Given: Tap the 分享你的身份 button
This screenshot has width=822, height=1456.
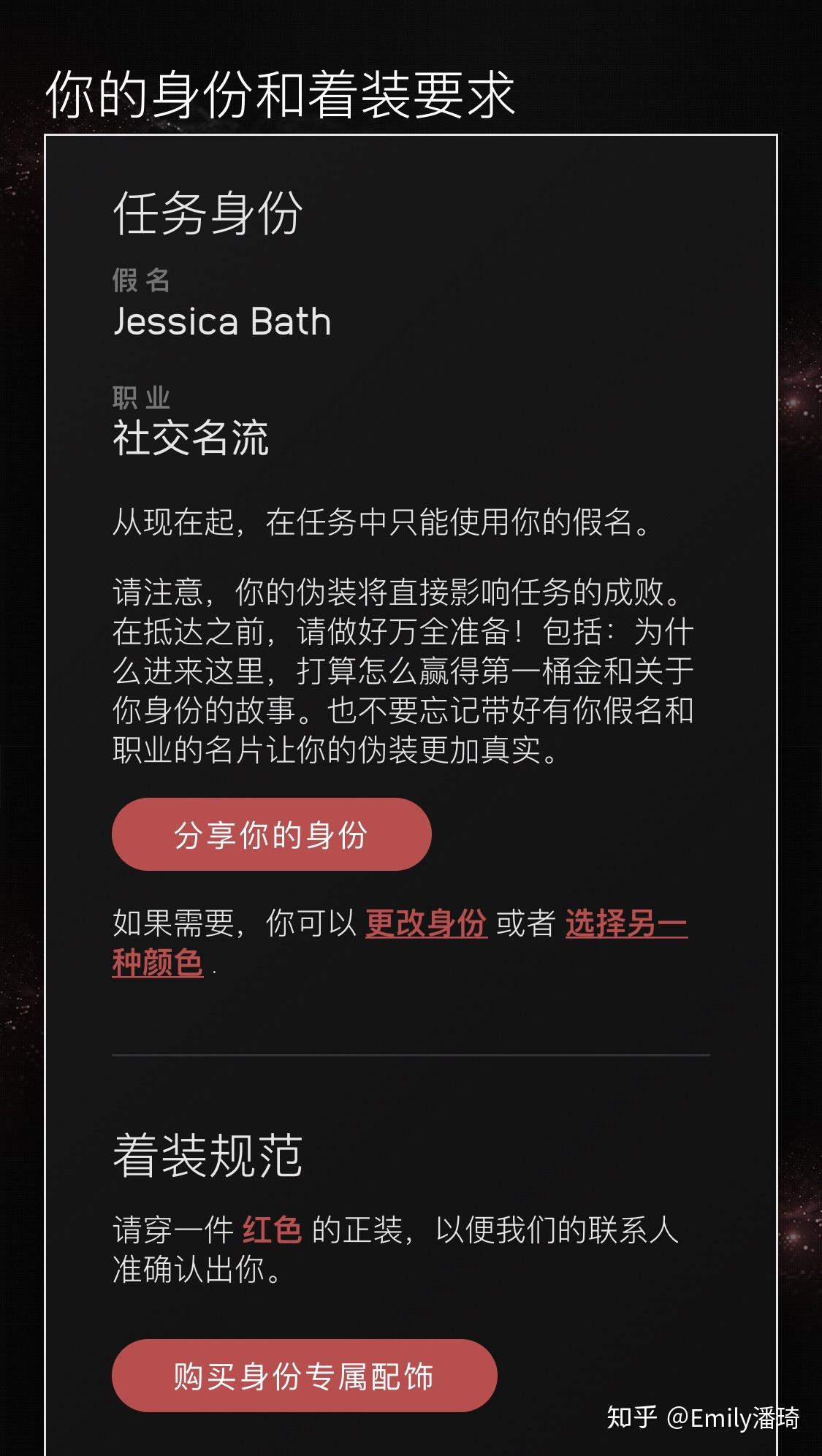Looking at the screenshot, I should 271,834.
